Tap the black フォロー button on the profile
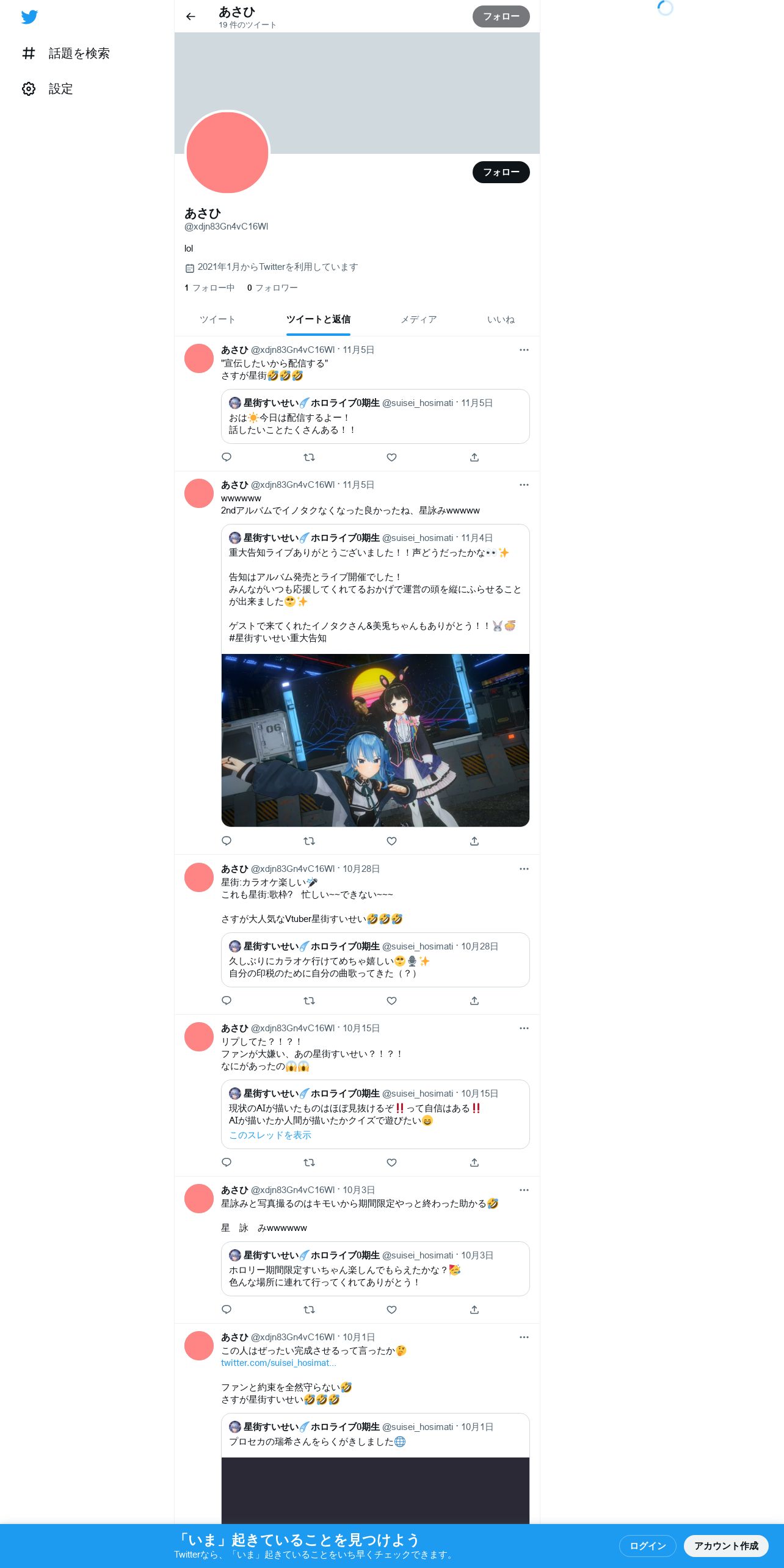The width and height of the screenshot is (784, 1568). [x=501, y=172]
